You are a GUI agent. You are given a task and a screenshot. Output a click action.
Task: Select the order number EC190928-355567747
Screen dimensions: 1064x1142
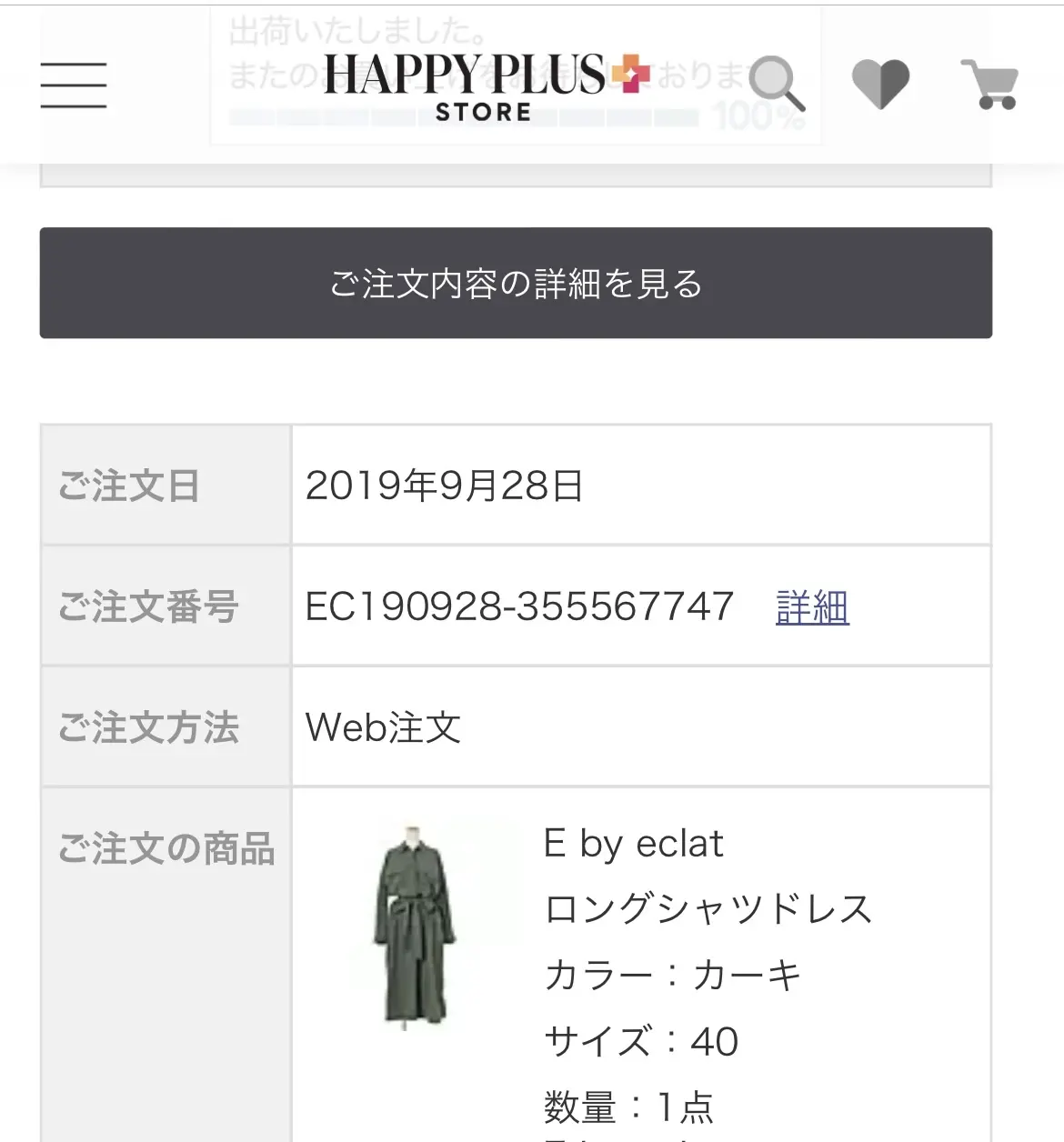(x=518, y=606)
